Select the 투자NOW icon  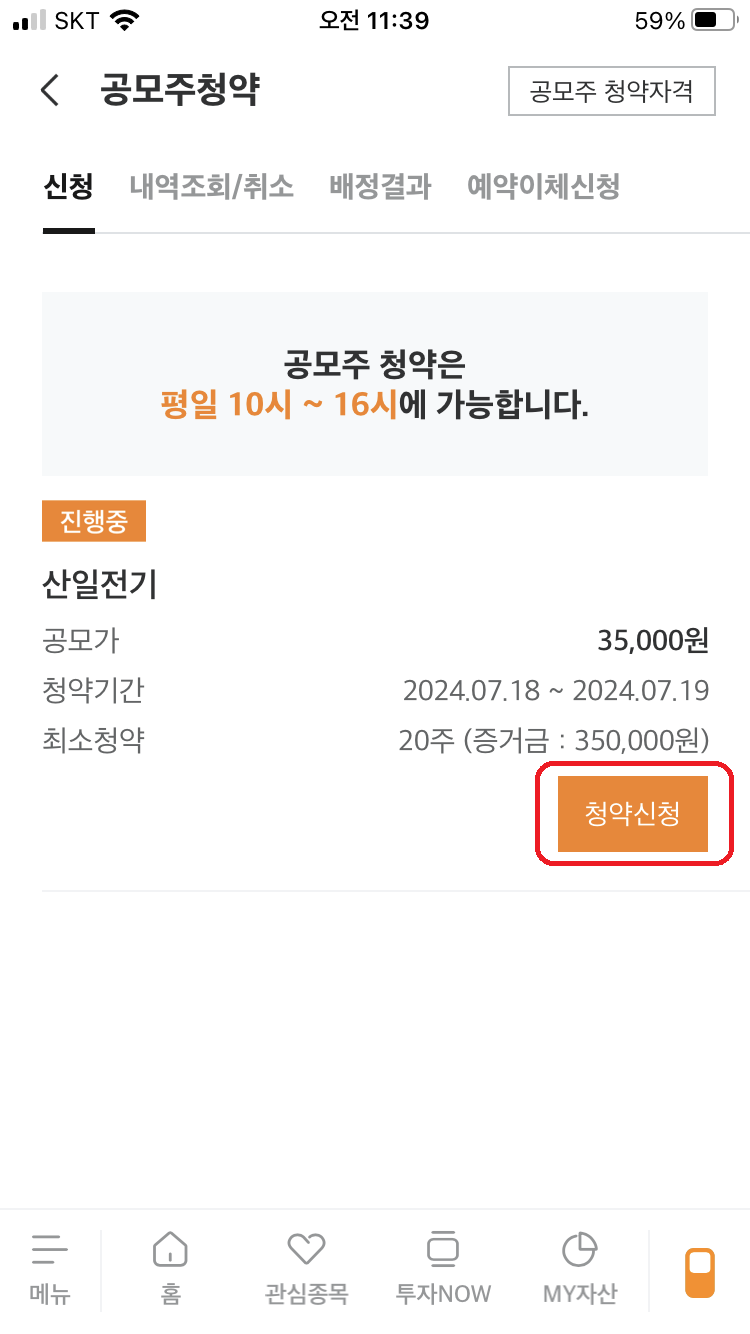[442, 1268]
